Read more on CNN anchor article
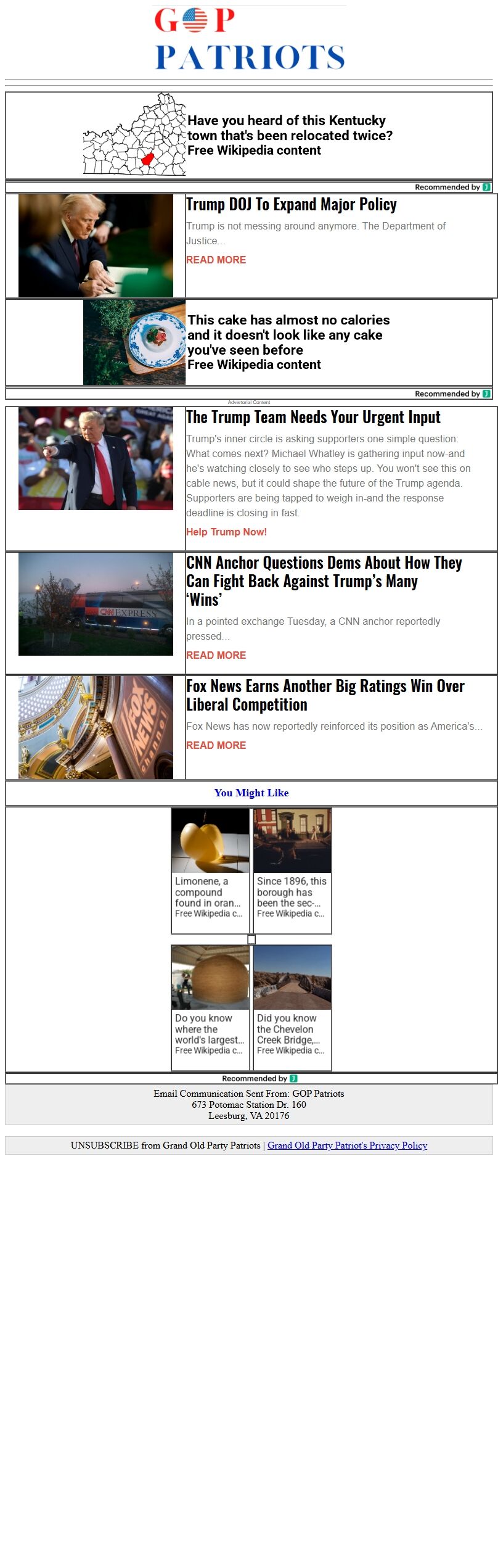 [216, 655]
